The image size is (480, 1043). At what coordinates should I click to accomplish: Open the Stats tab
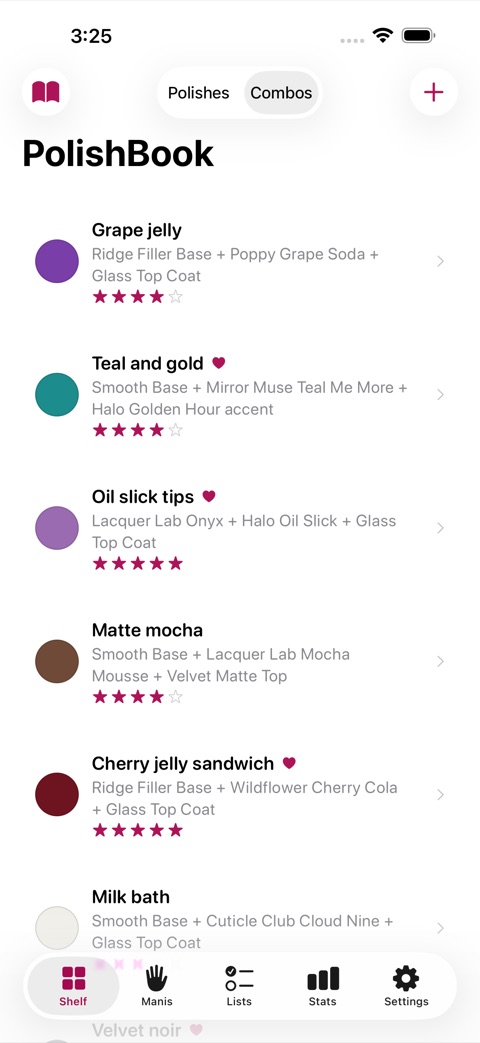click(322, 986)
